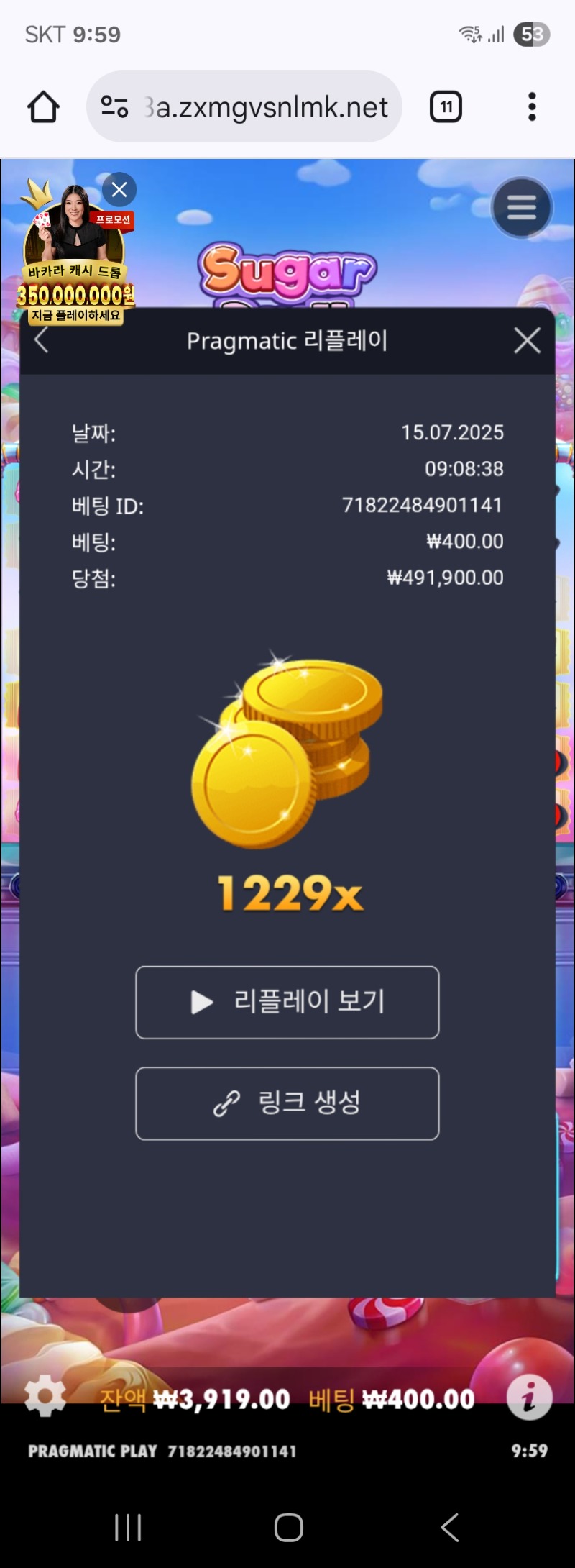
Task: Go back from the Pragmatic replay panel
Action: [x=42, y=340]
